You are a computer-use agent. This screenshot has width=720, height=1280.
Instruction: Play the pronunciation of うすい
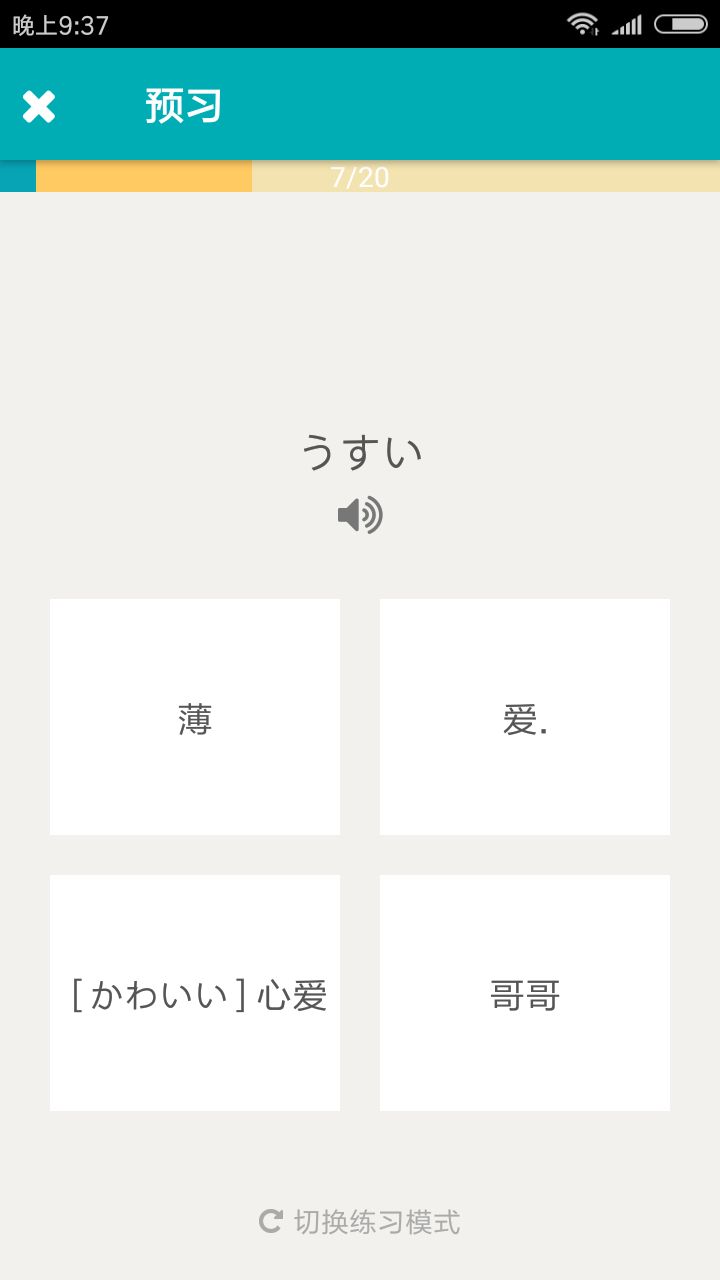[360, 515]
